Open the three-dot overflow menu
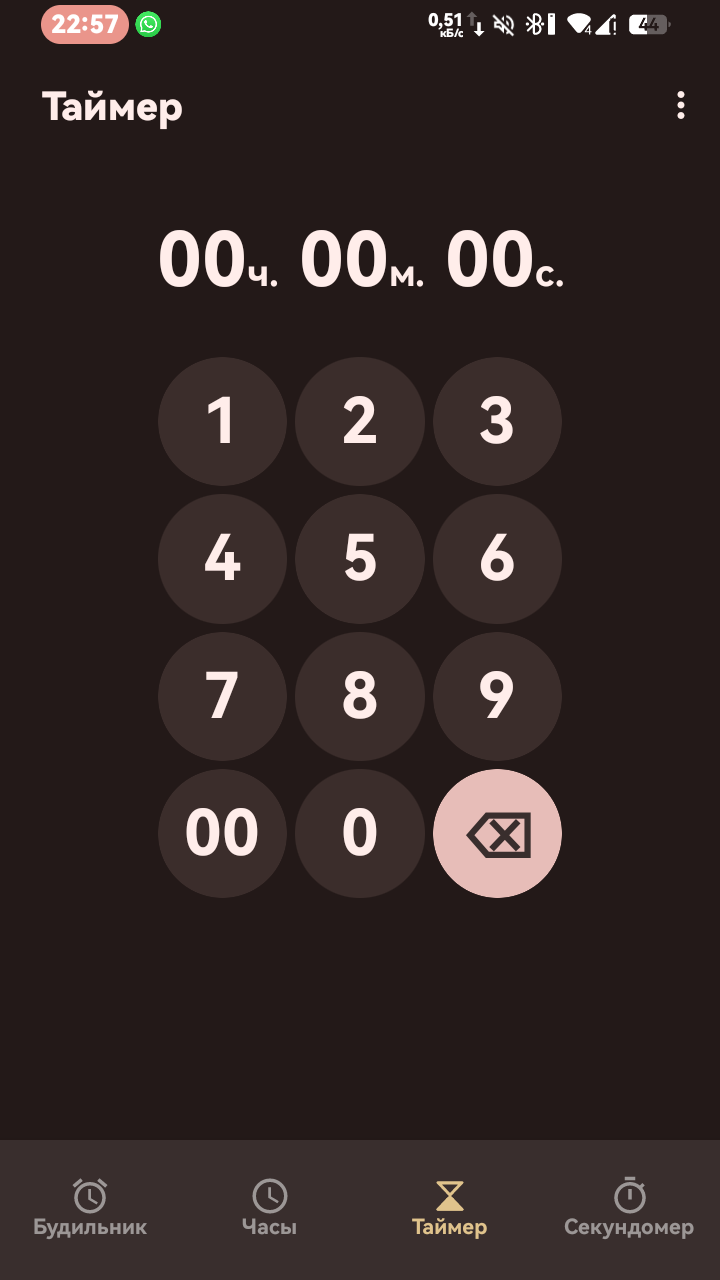This screenshot has height=1280, width=720. point(681,105)
